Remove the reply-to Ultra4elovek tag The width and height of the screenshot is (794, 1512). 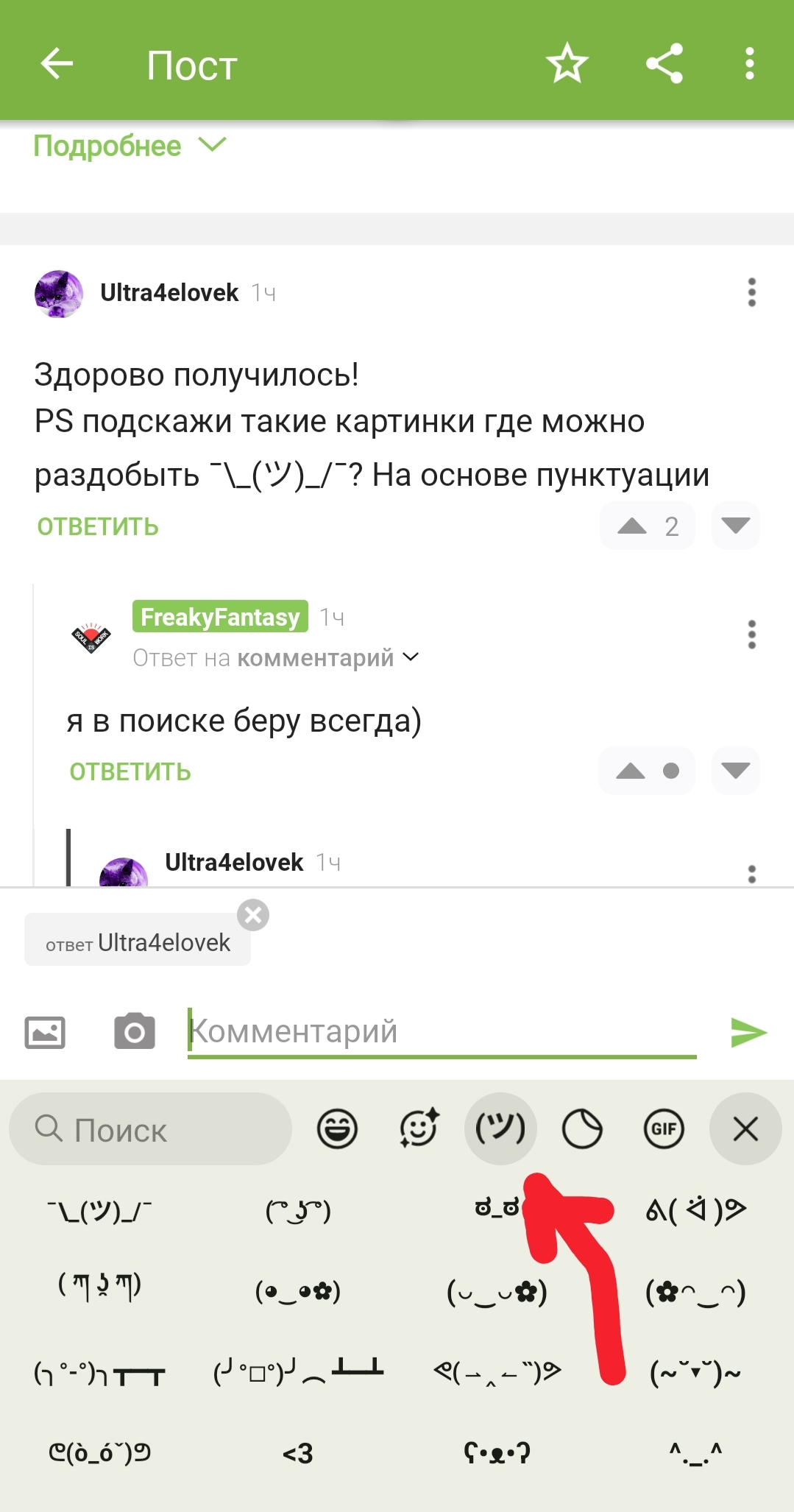[x=253, y=915]
